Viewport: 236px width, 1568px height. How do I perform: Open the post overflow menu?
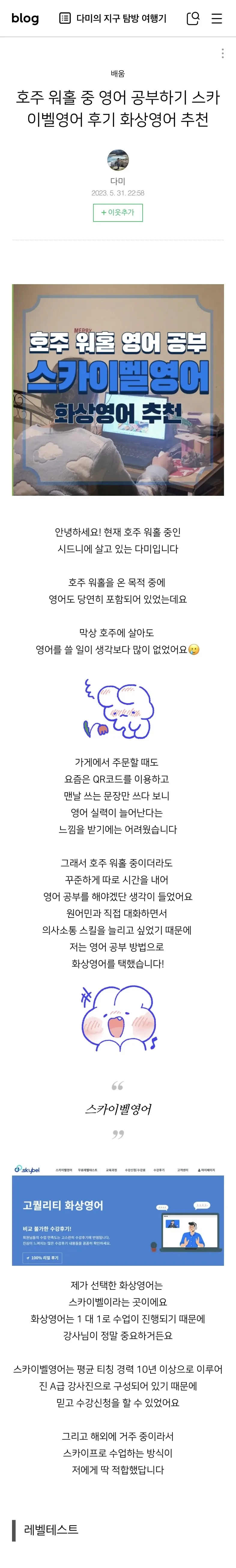(222, 54)
